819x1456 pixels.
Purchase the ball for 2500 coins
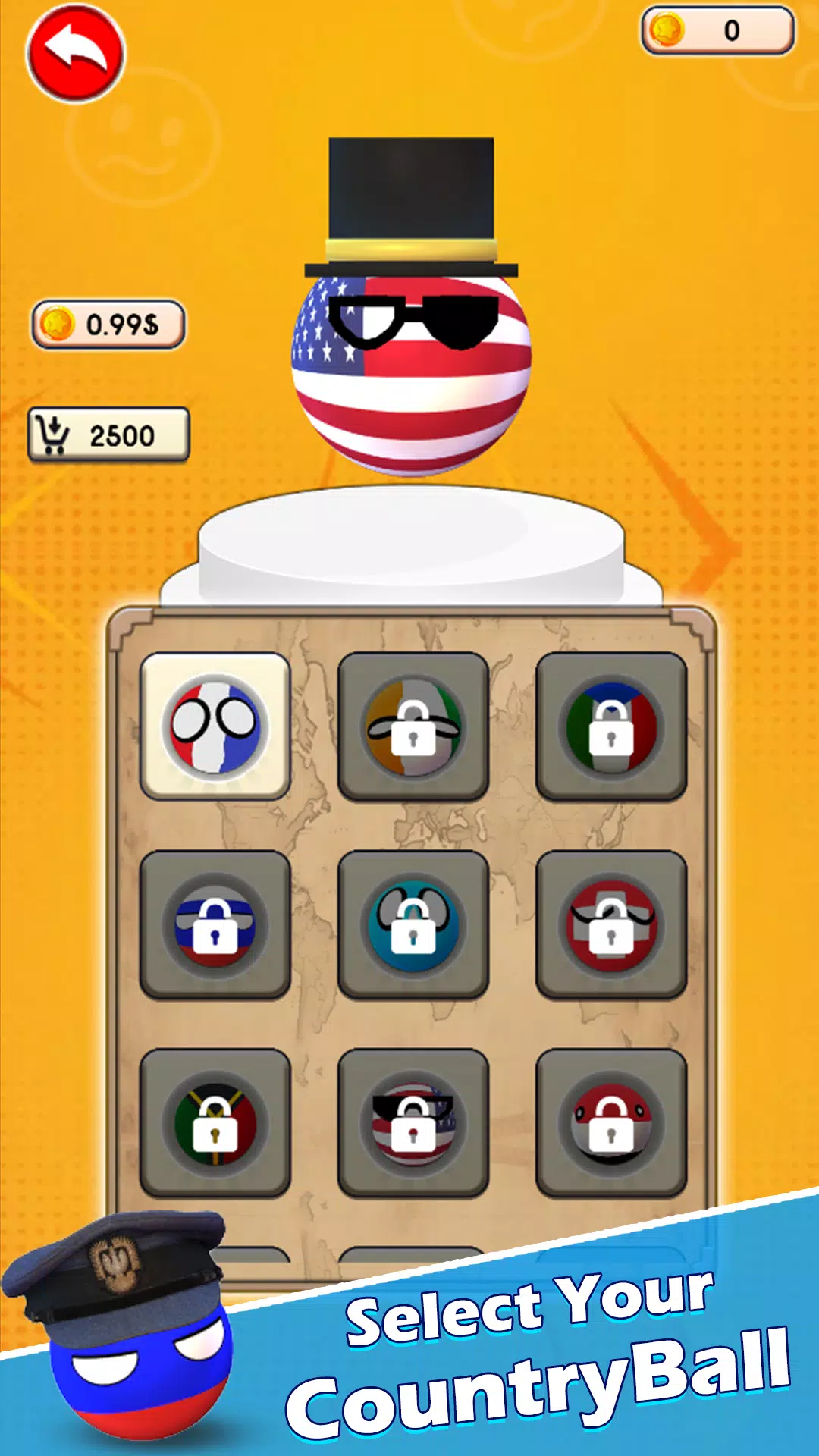108,435
